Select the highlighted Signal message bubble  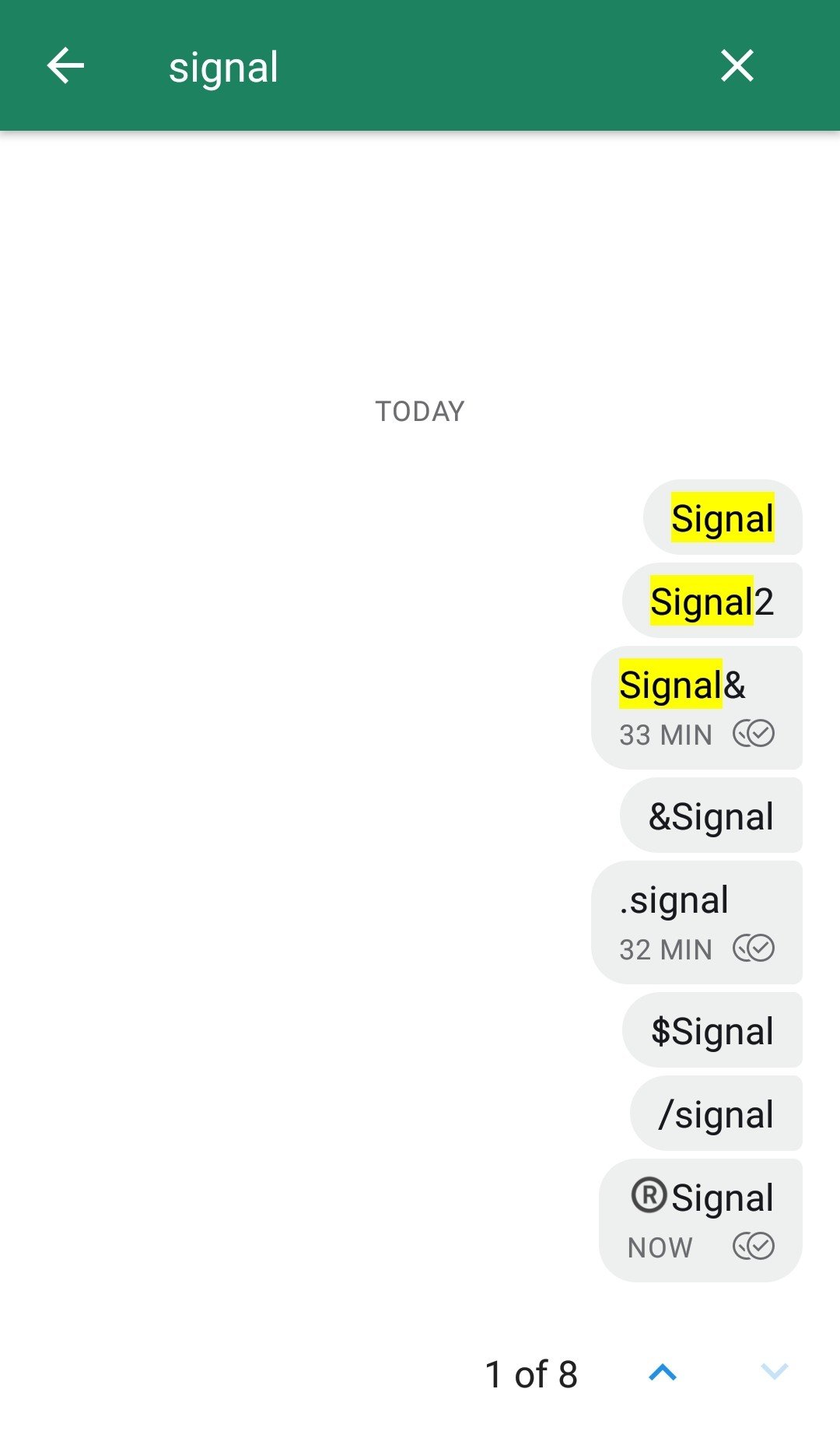tap(722, 518)
